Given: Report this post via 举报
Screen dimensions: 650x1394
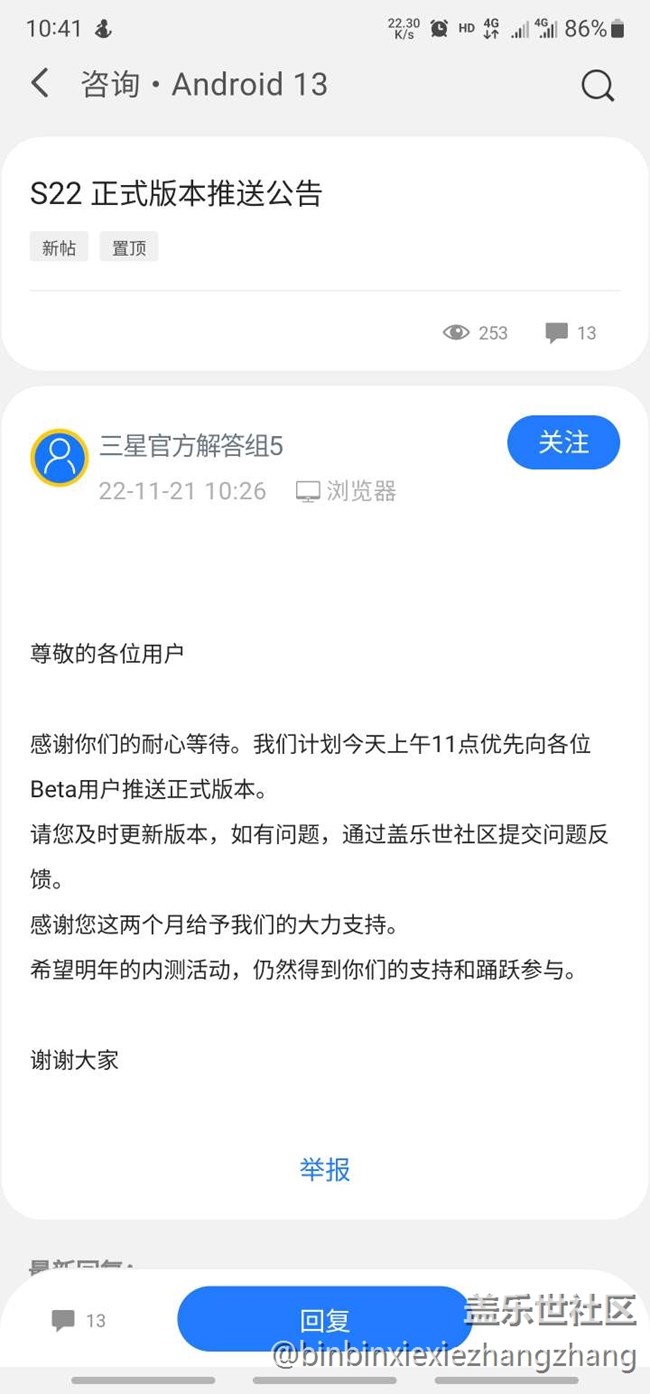Looking at the screenshot, I should 325,1169.
